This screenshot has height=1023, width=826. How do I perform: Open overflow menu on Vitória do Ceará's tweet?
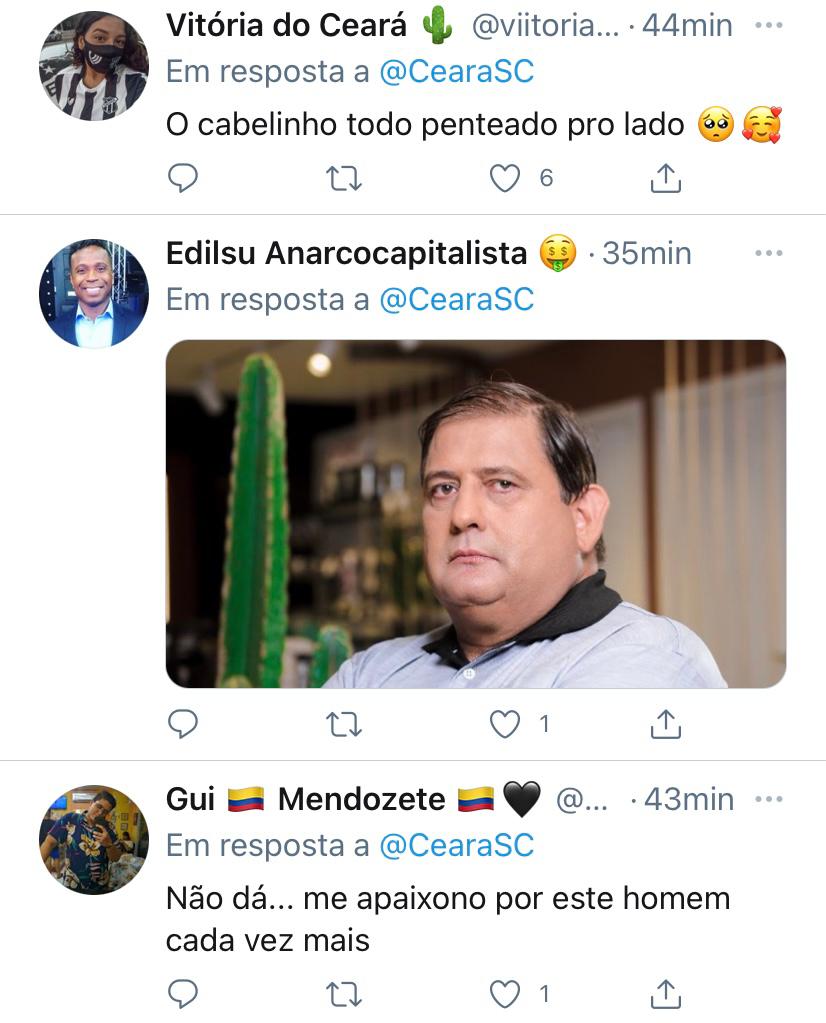coord(768,26)
